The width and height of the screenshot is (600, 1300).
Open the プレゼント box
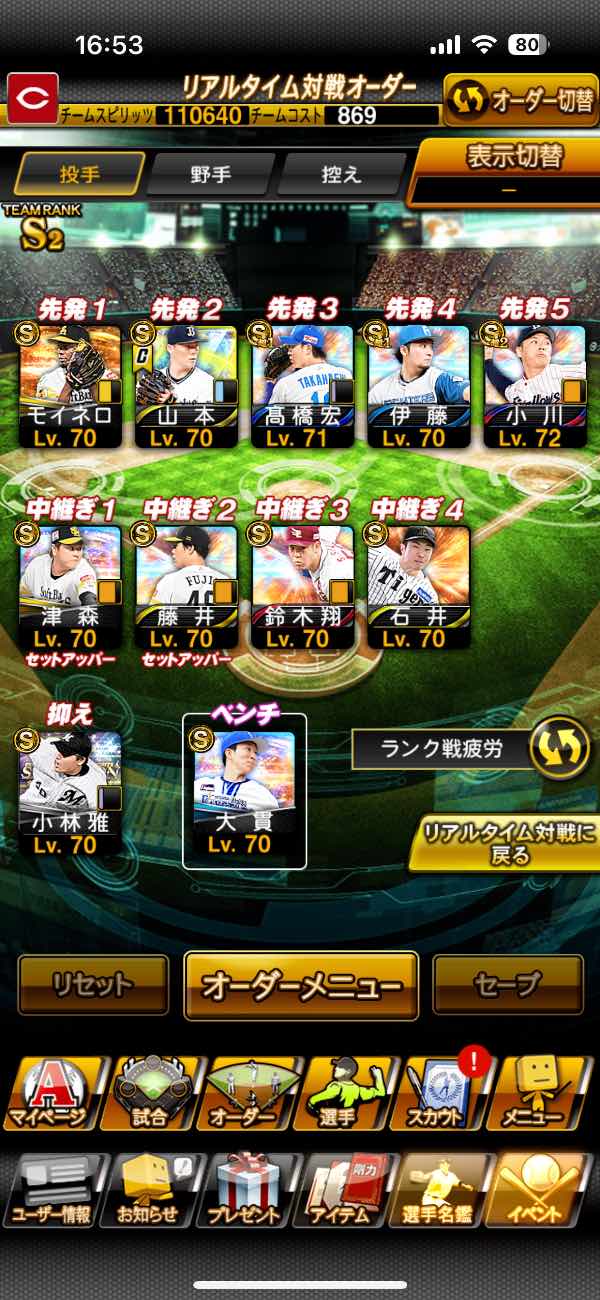[243, 1190]
